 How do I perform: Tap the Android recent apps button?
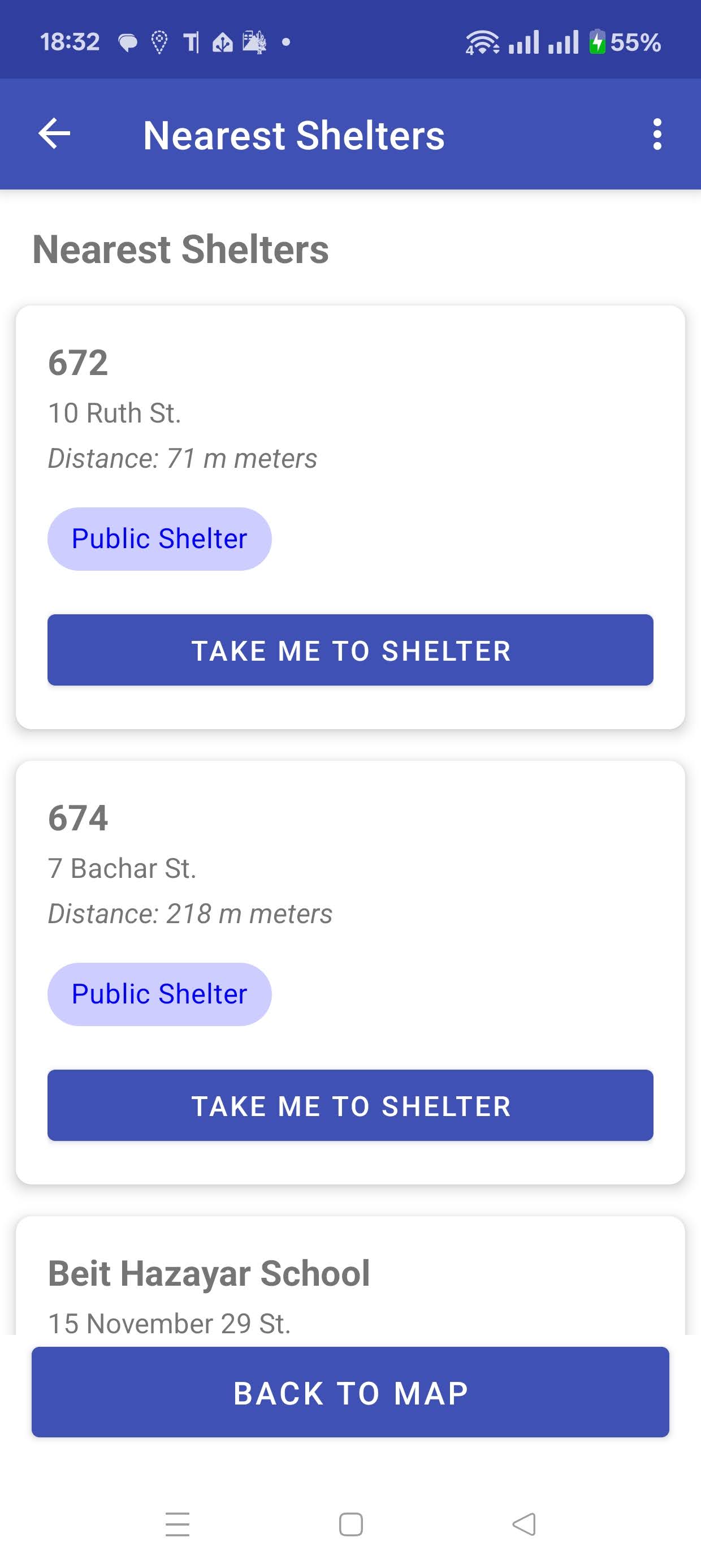click(x=176, y=1523)
